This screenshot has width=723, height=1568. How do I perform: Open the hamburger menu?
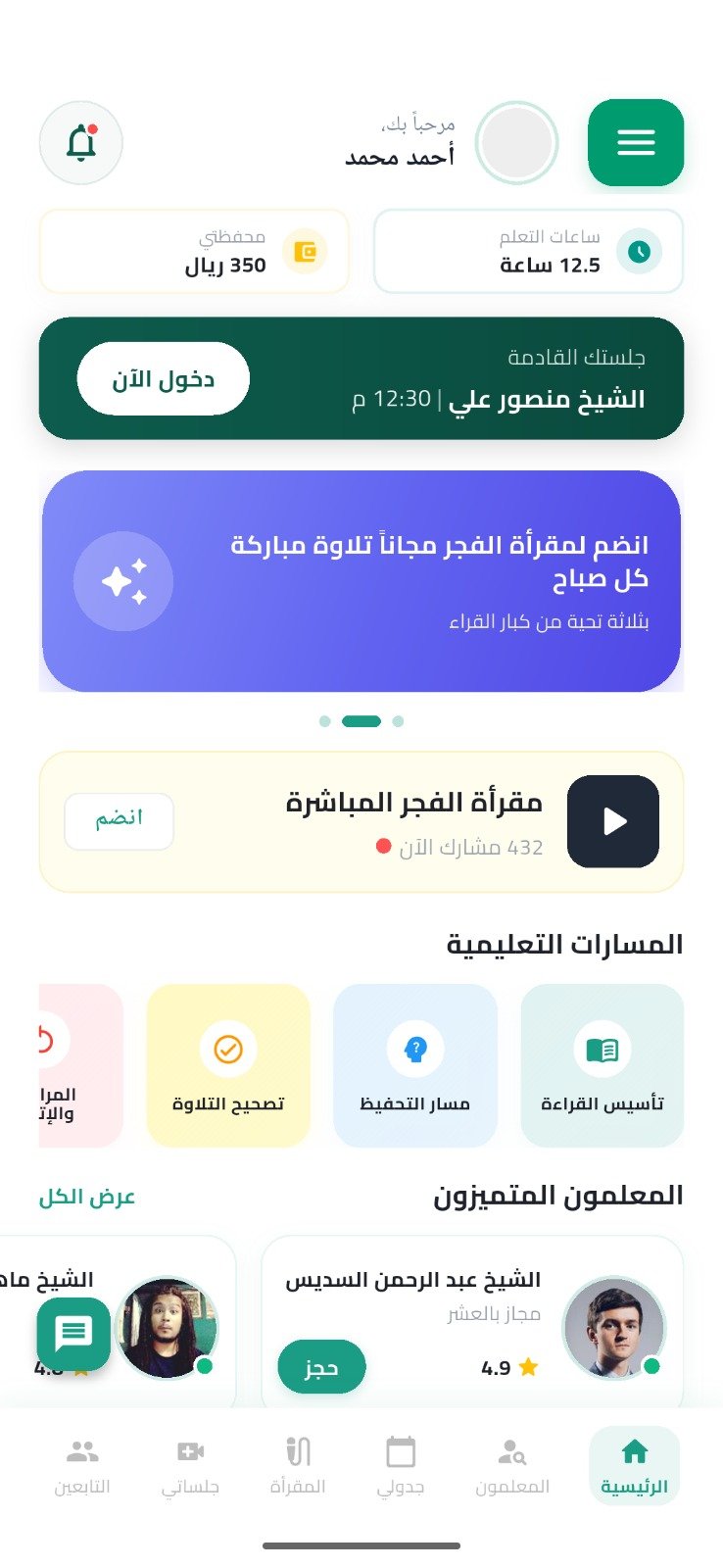[x=635, y=142]
